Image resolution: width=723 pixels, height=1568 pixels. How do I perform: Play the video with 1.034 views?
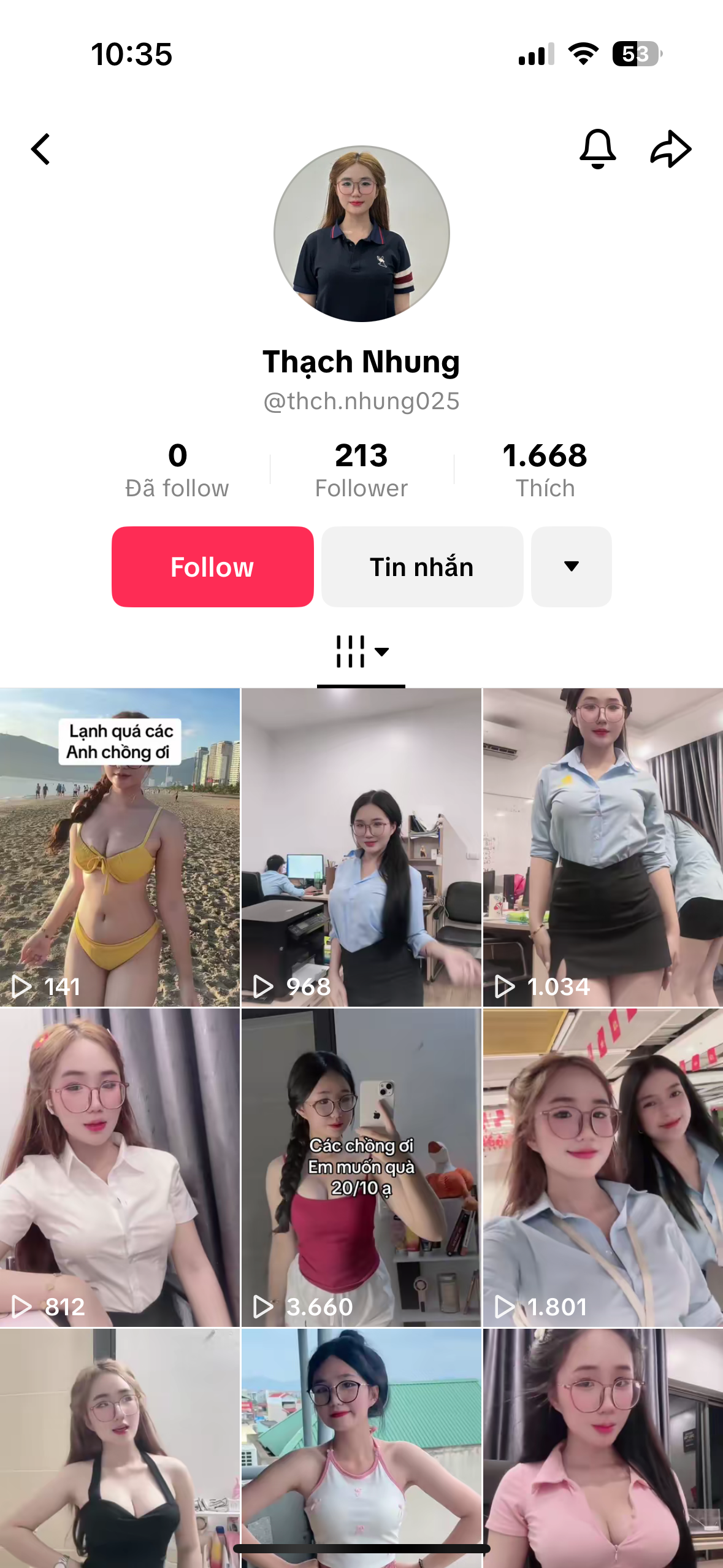pyautogui.click(x=603, y=847)
